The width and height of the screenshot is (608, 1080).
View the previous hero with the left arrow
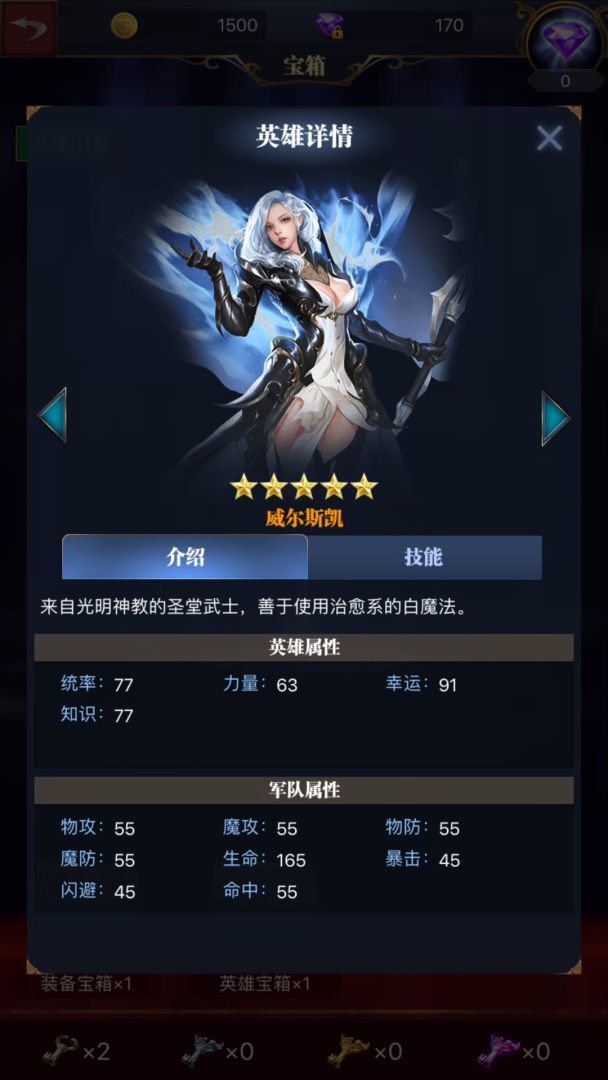click(x=52, y=415)
